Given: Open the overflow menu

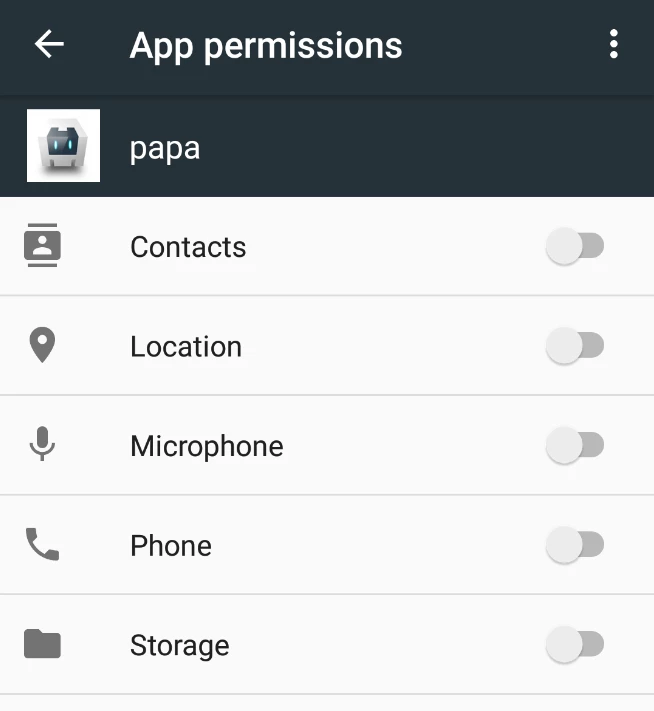Looking at the screenshot, I should pyautogui.click(x=613, y=45).
